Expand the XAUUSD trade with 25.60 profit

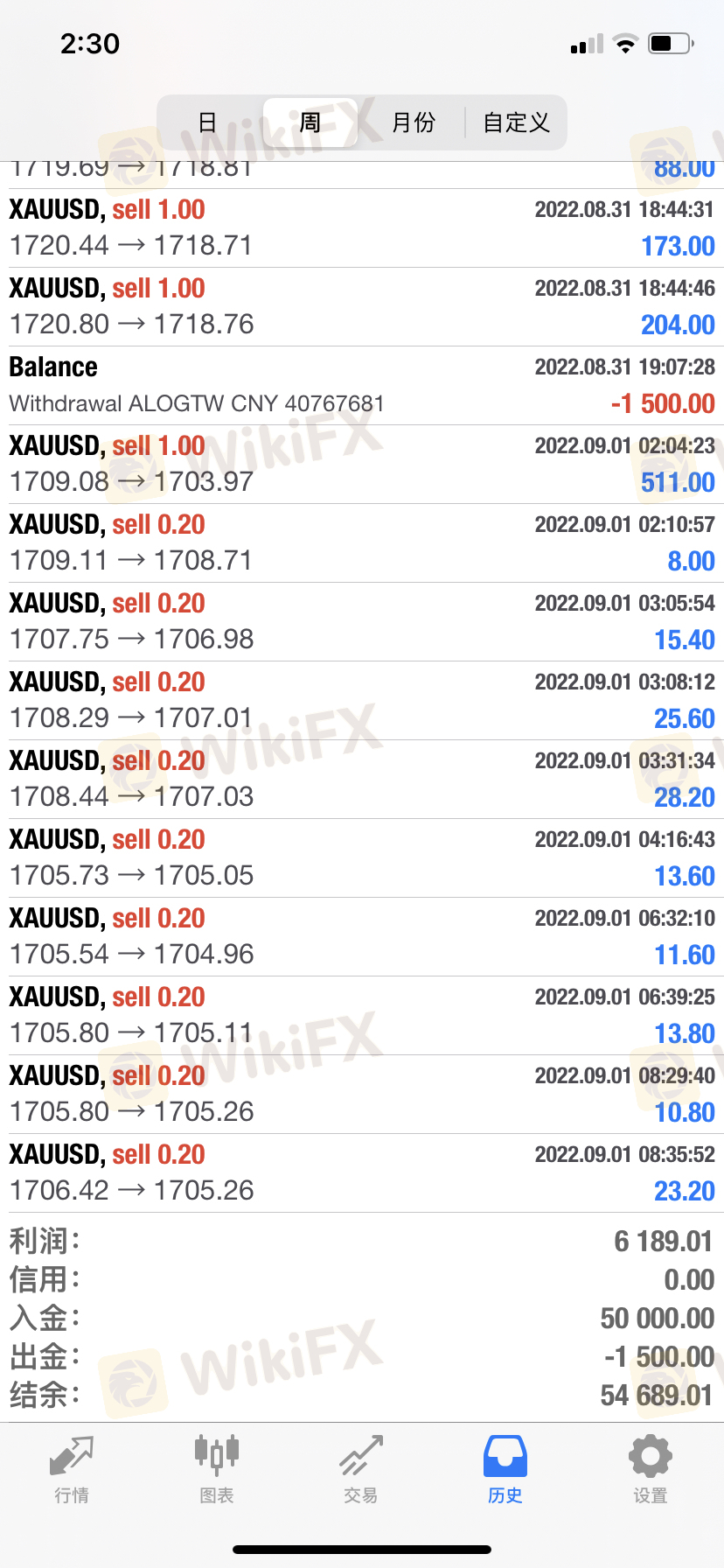(362, 701)
